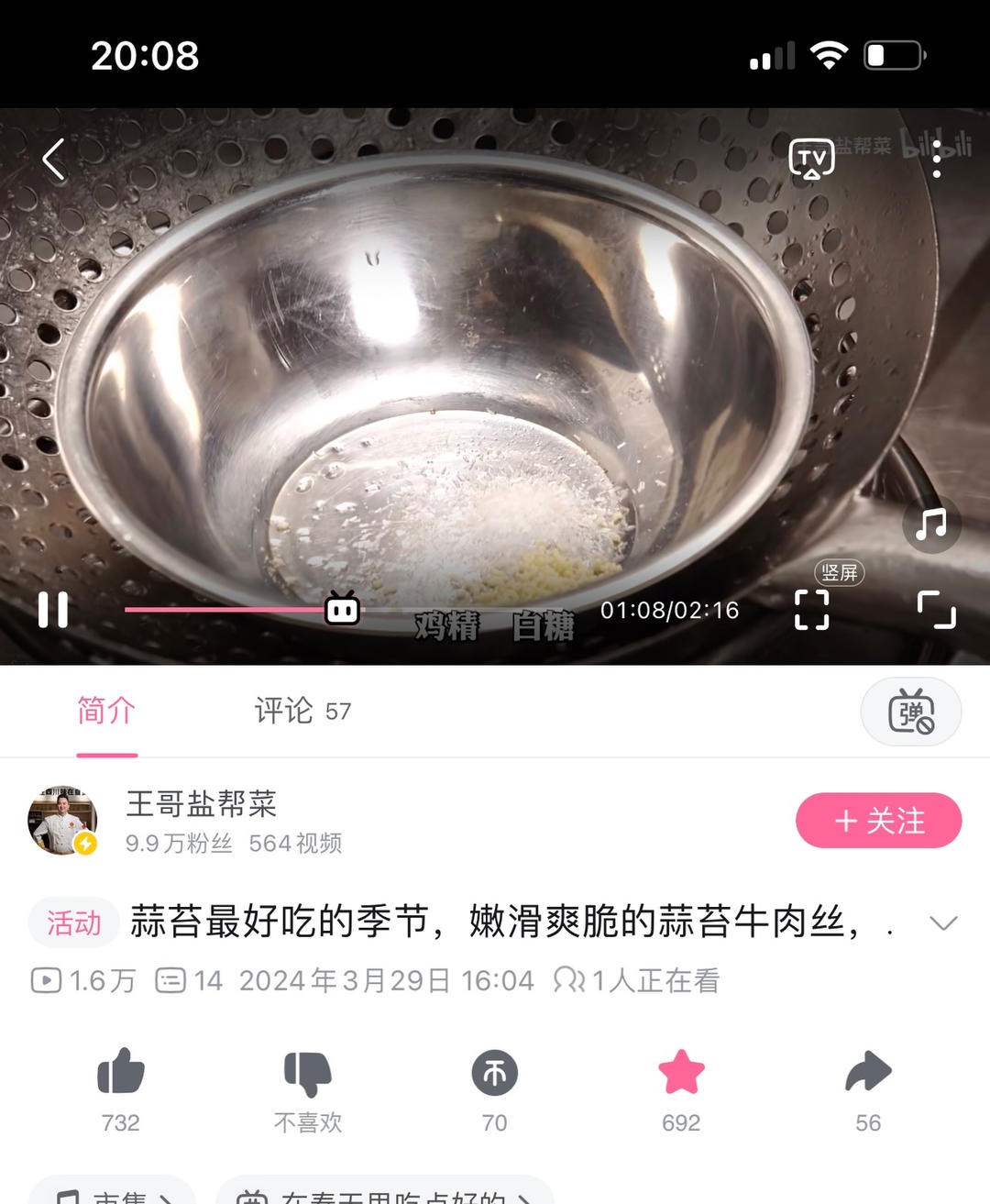The width and height of the screenshot is (990, 1204).
Task: Toggle the danmaku 弹 switch
Action: pos(910,712)
